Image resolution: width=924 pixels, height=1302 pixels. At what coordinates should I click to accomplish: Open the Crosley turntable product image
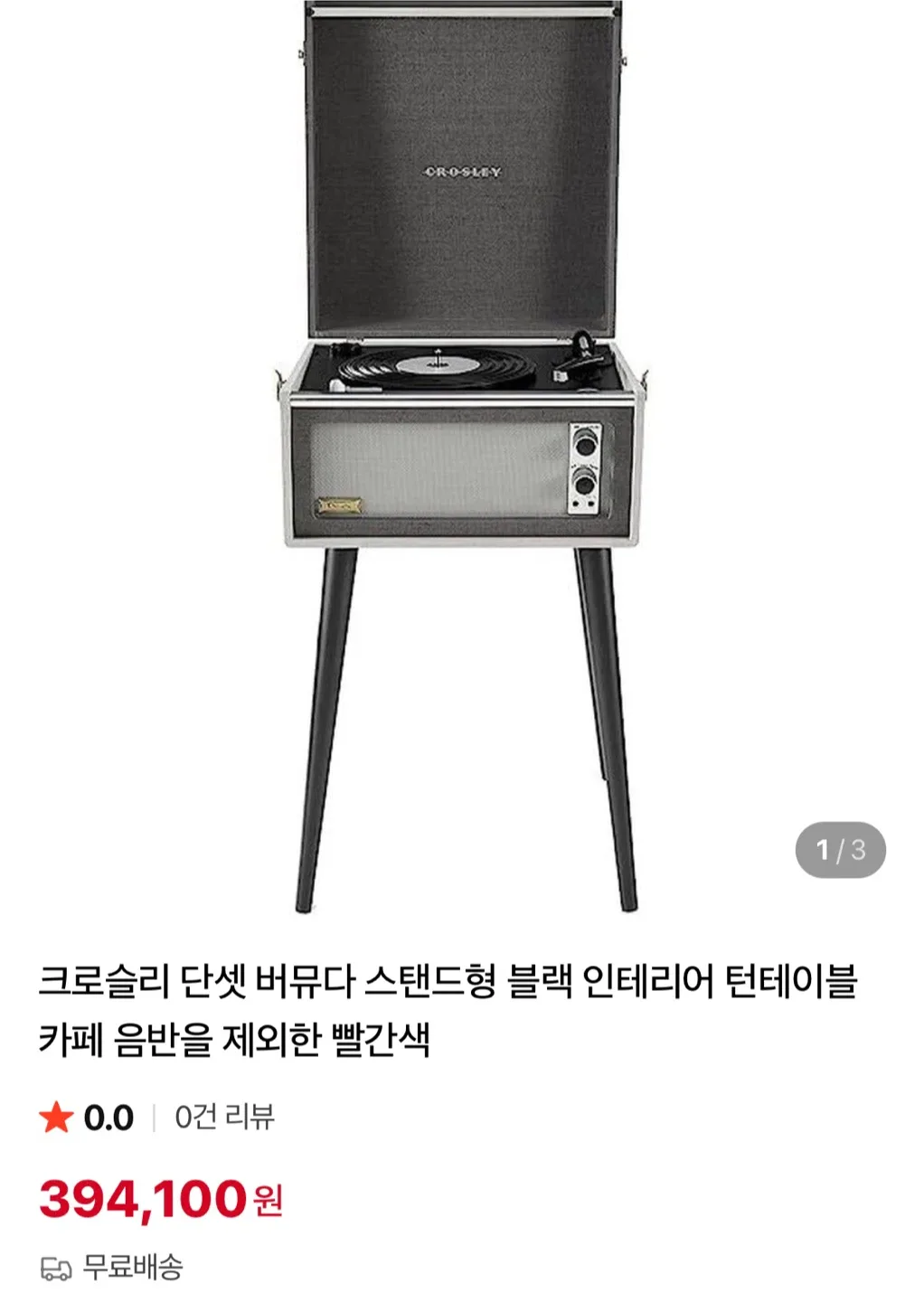(x=462, y=452)
